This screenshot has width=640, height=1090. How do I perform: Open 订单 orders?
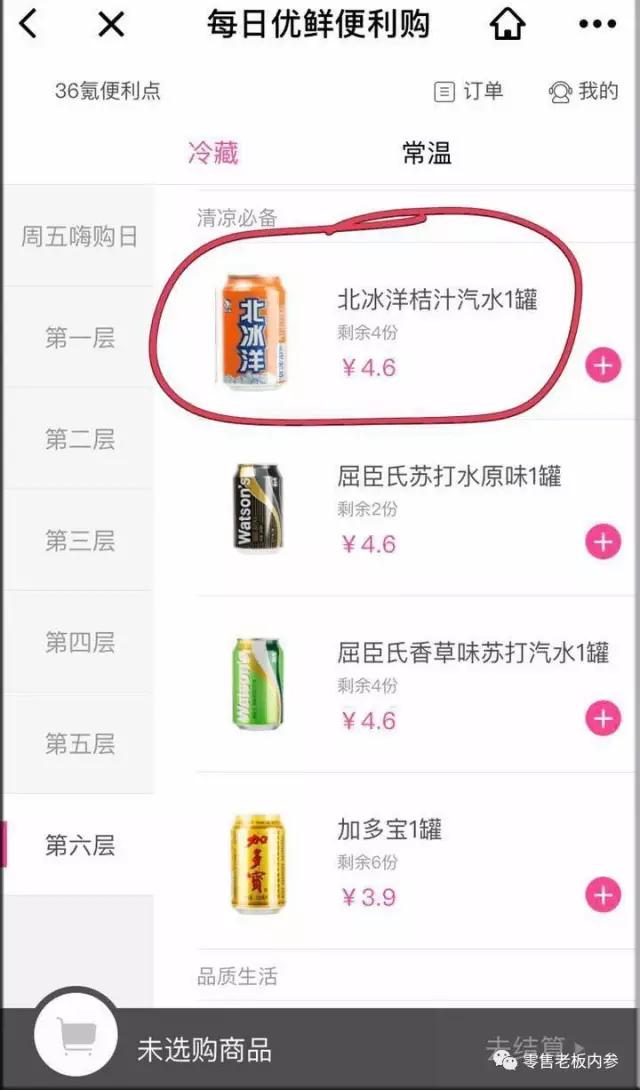[x=470, y=92]
